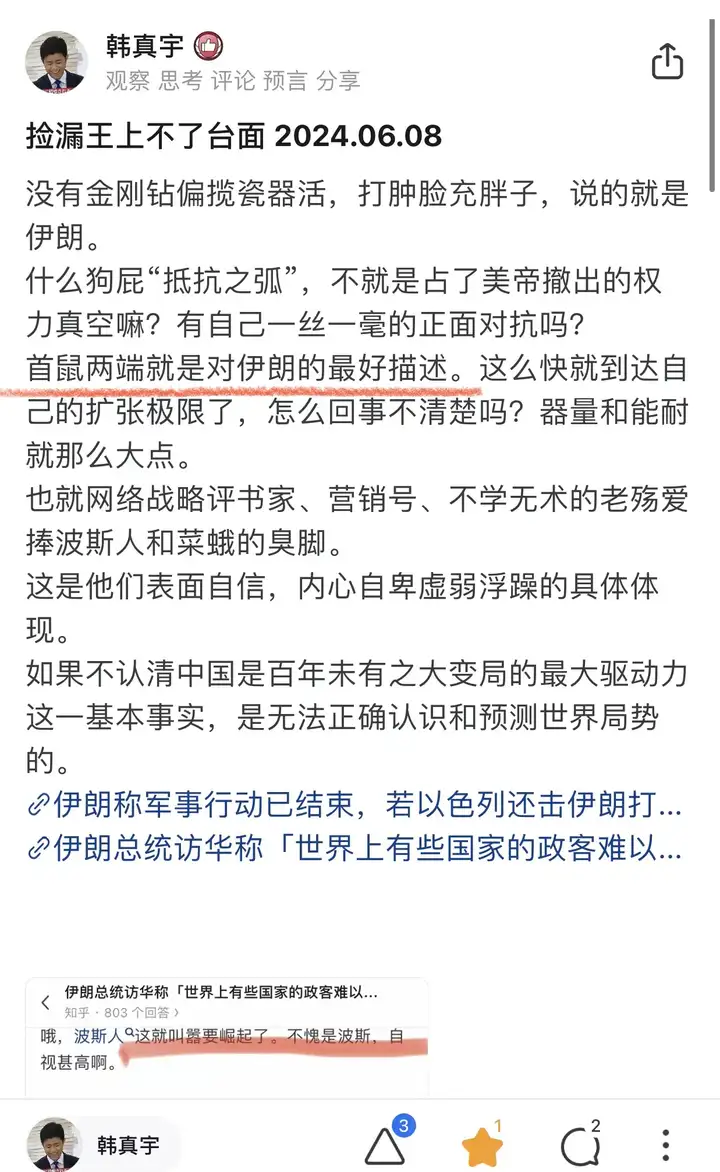Open link 伊朗称军事行动已结束

point(354,805)
